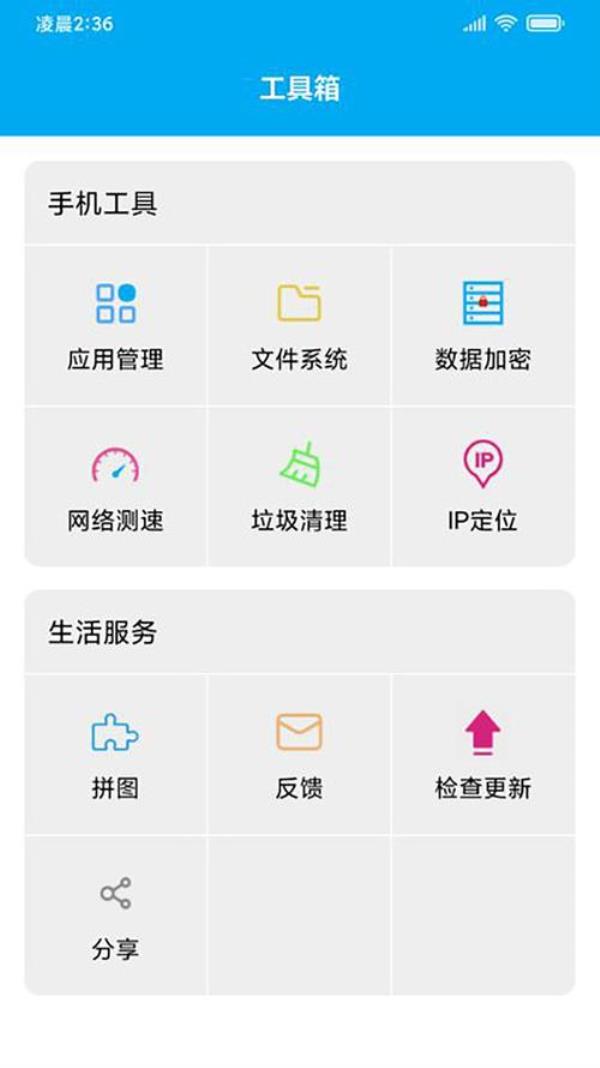600x1068 pixels.
Task: Send feedback via 反馈
Action: coord(299,754)
